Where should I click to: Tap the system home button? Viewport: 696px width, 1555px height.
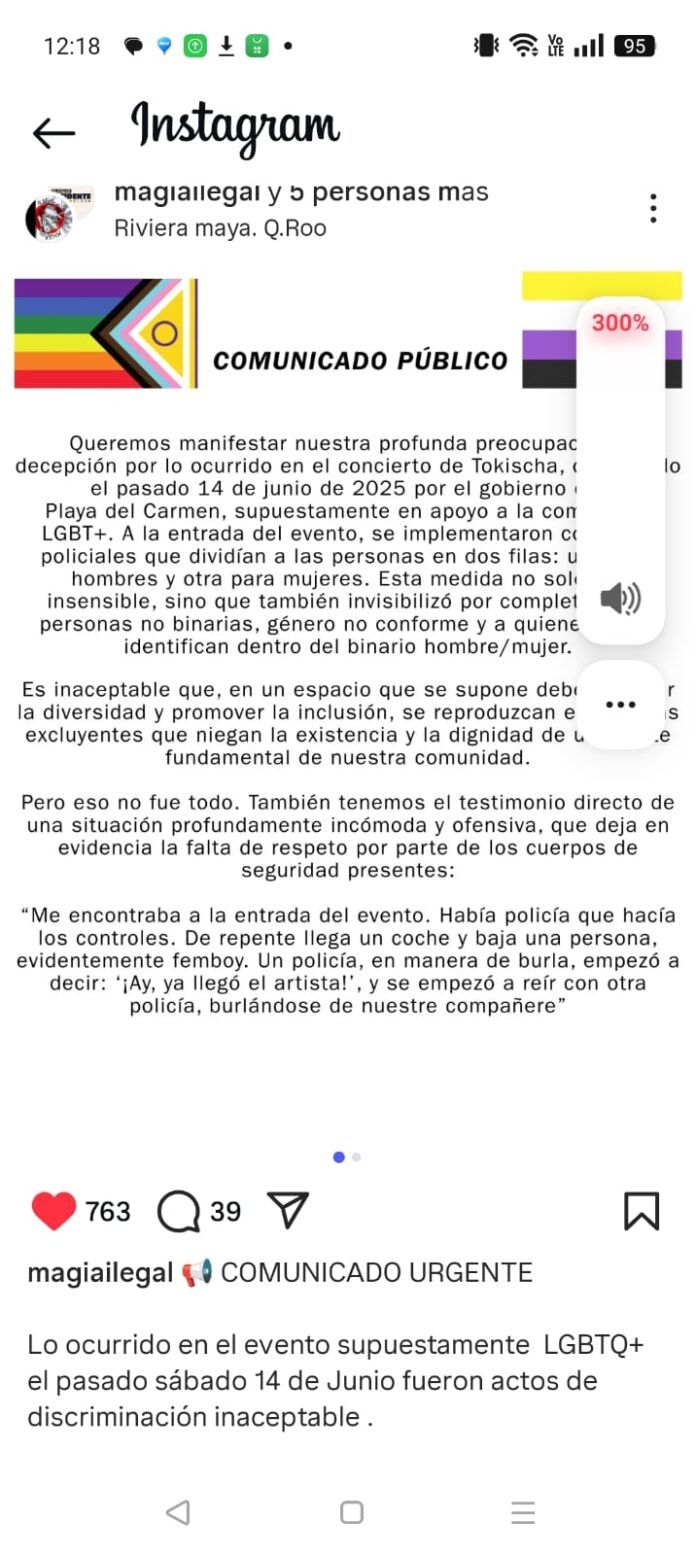click(x=351, y=1512)
